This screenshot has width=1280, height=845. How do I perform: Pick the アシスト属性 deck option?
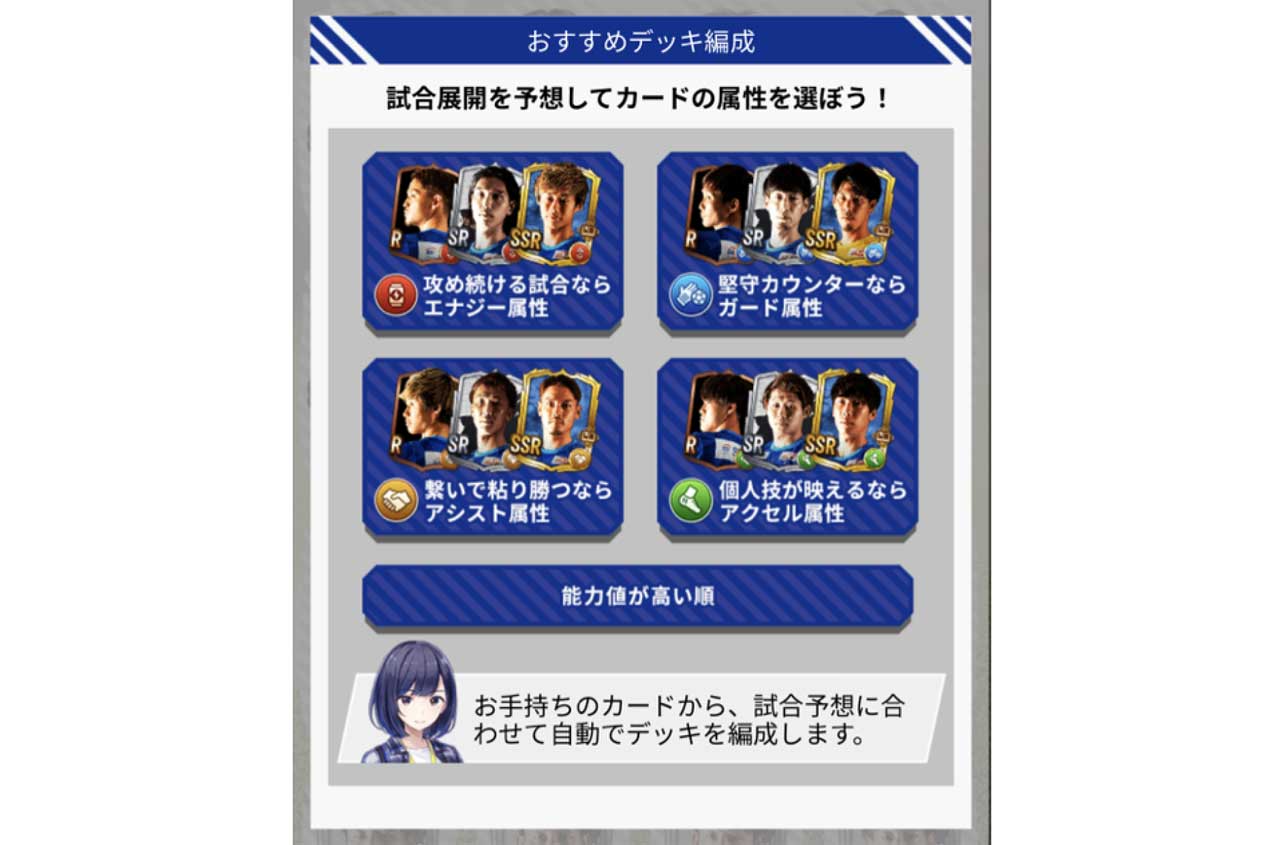click(x=492, y=447)
